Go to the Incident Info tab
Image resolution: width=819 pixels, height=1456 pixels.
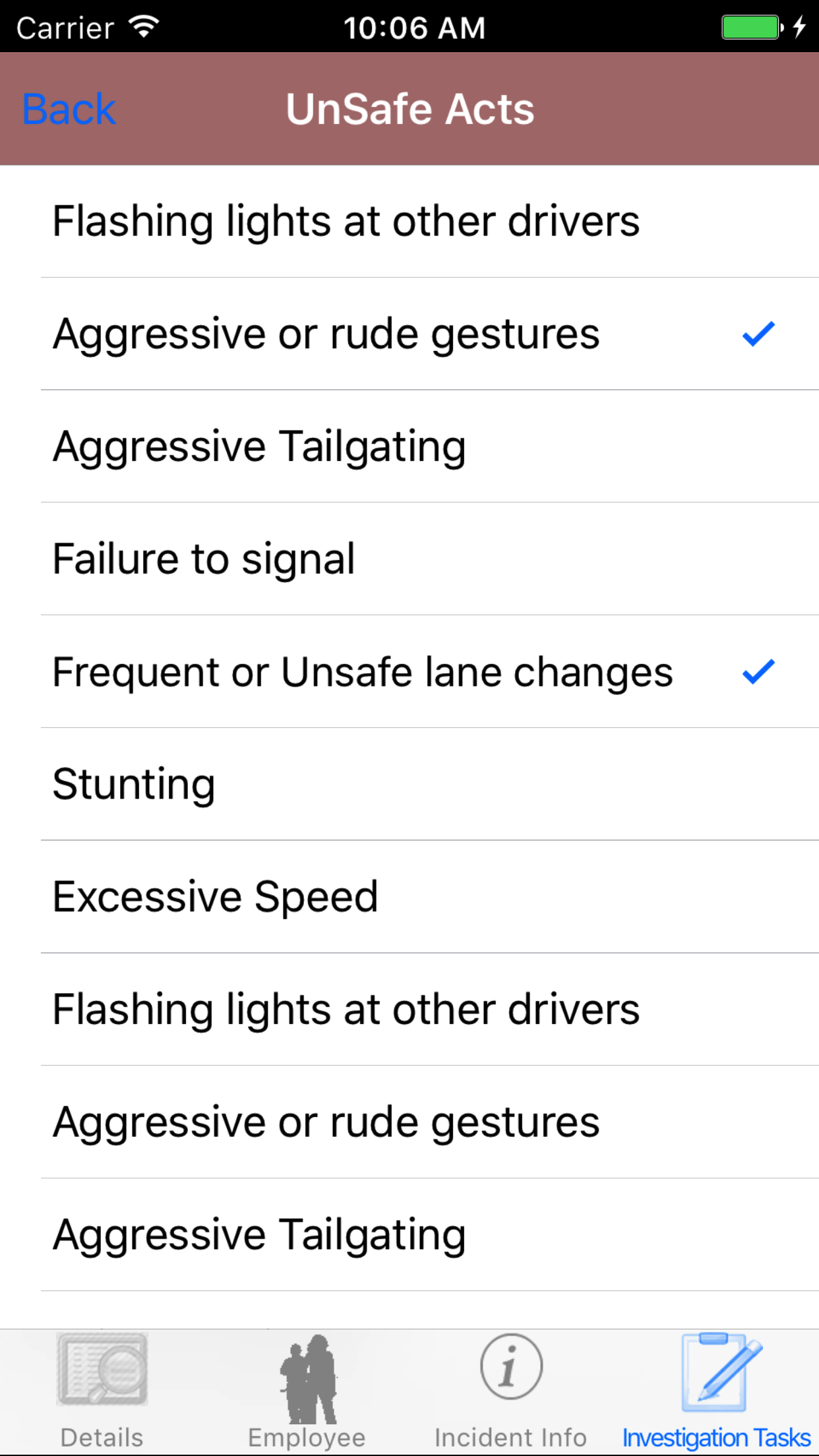click(511, 1391)
